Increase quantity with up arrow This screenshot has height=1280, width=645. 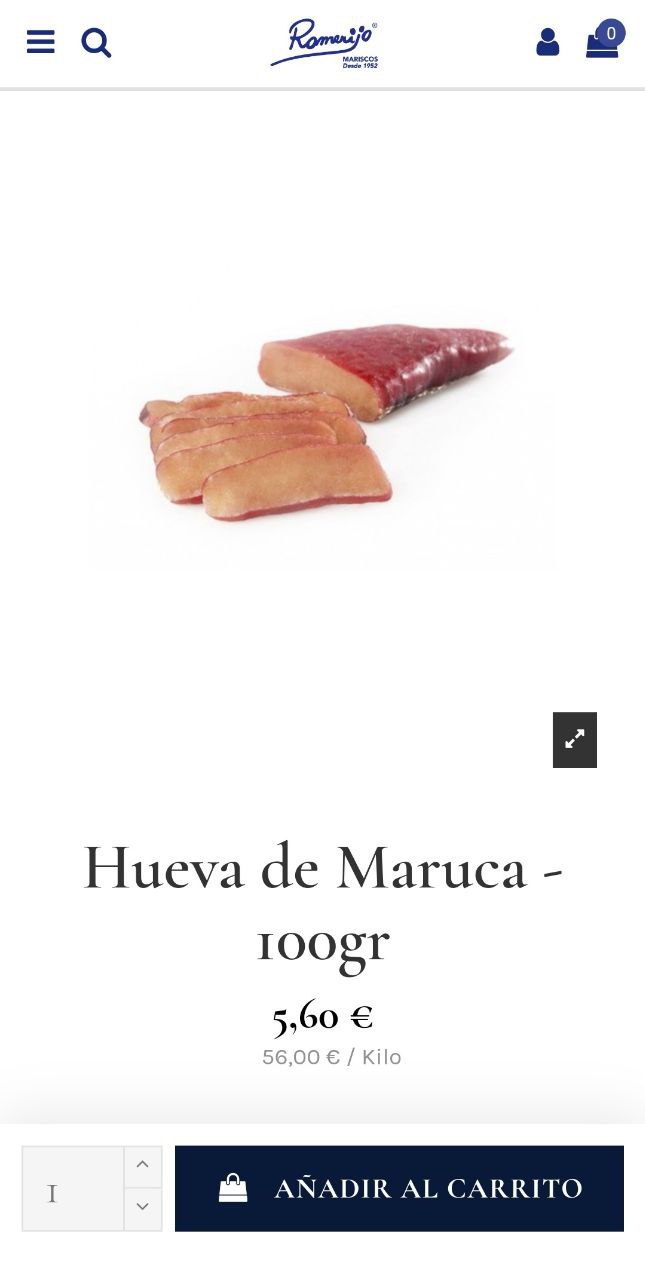coord(143,1166)
